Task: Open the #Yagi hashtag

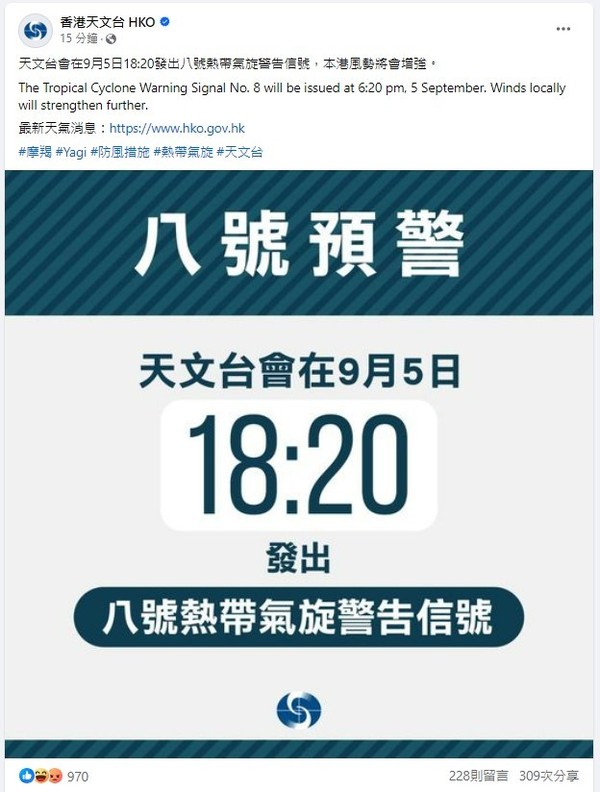Action: tap(74, 151)
